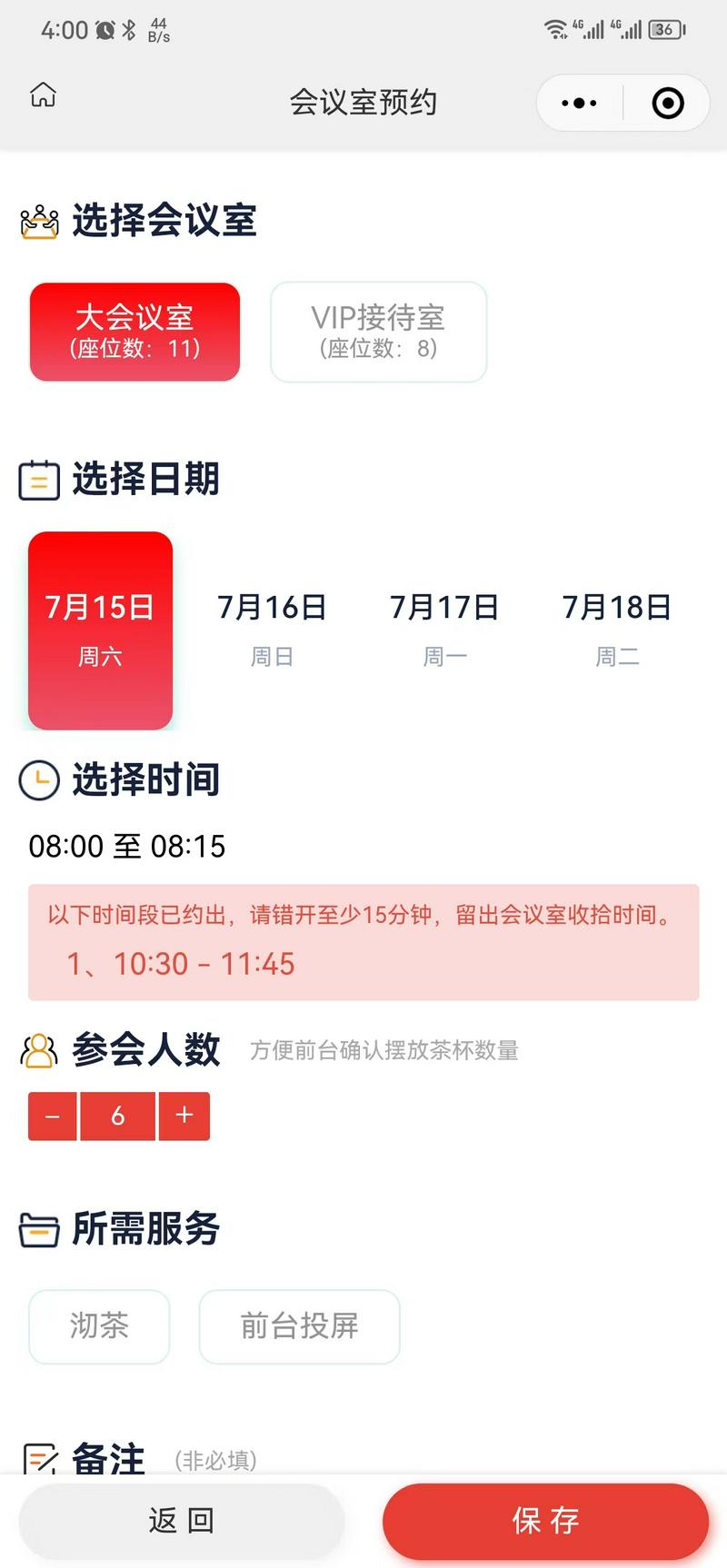The height and width of the screenshot is (1568, 727).
Task: Request the 前台投屏 screen casting service
Action: click(299, 1326)
